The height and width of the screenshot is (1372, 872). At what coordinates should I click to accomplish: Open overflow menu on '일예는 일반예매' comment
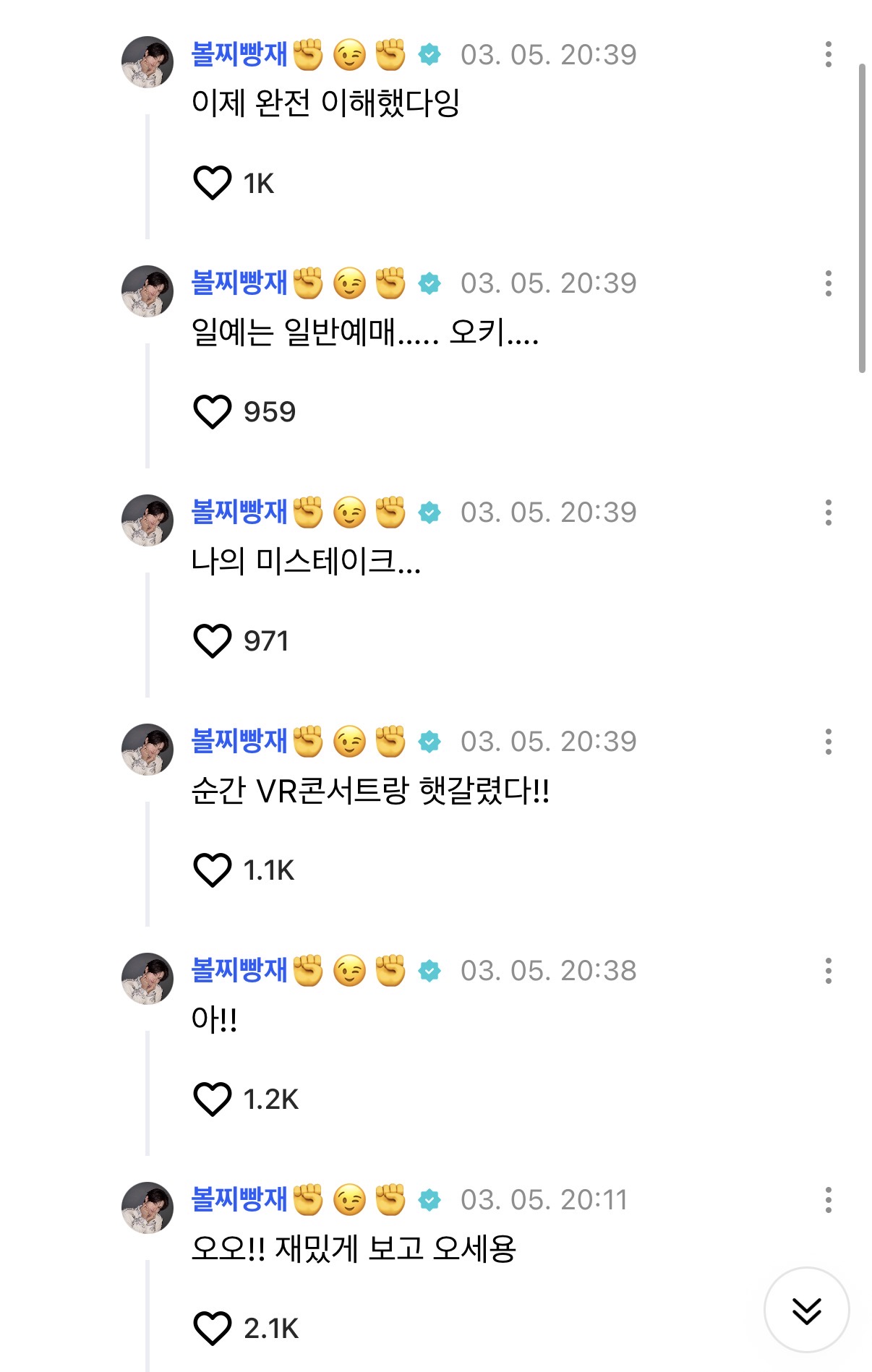point(828,283)
